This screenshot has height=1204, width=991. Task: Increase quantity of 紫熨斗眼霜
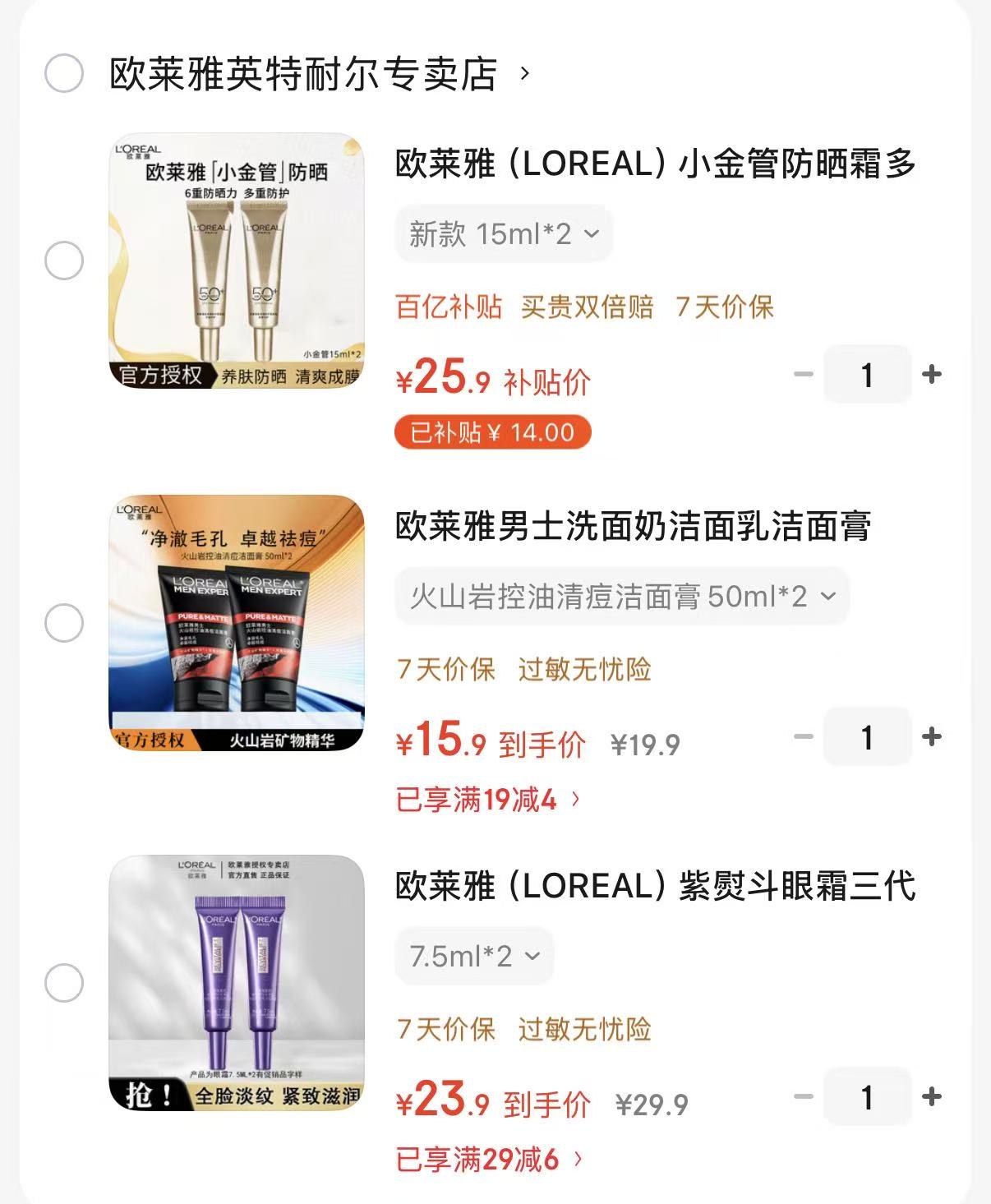pos(932,1096)
